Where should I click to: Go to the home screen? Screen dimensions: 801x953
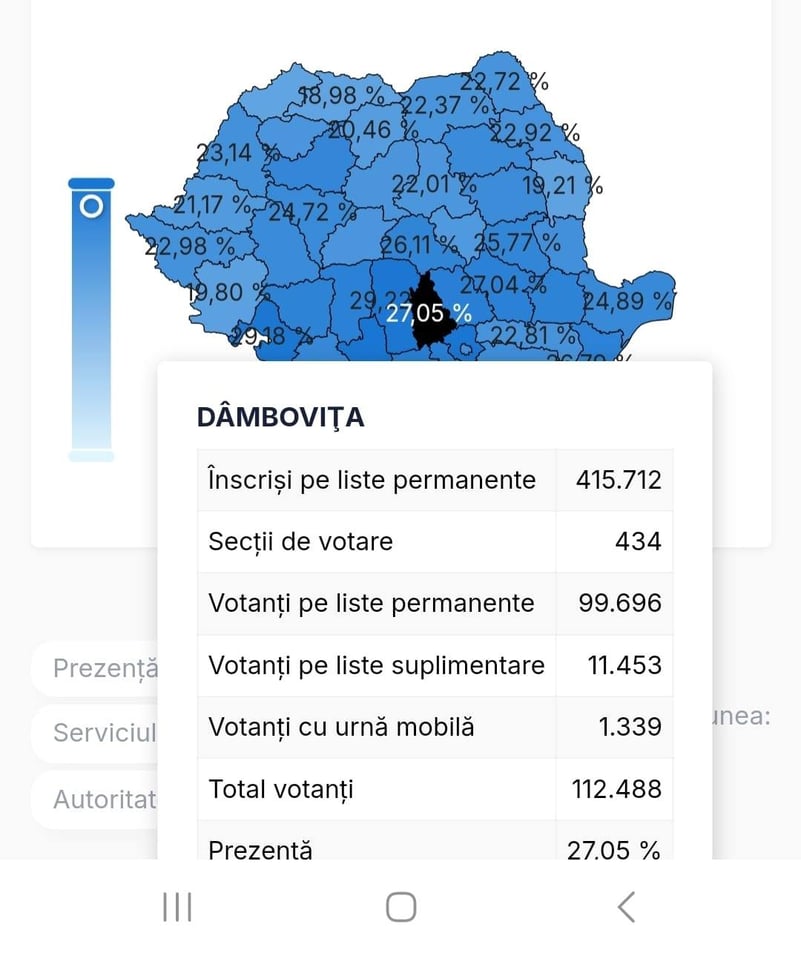tap(401, 907)
